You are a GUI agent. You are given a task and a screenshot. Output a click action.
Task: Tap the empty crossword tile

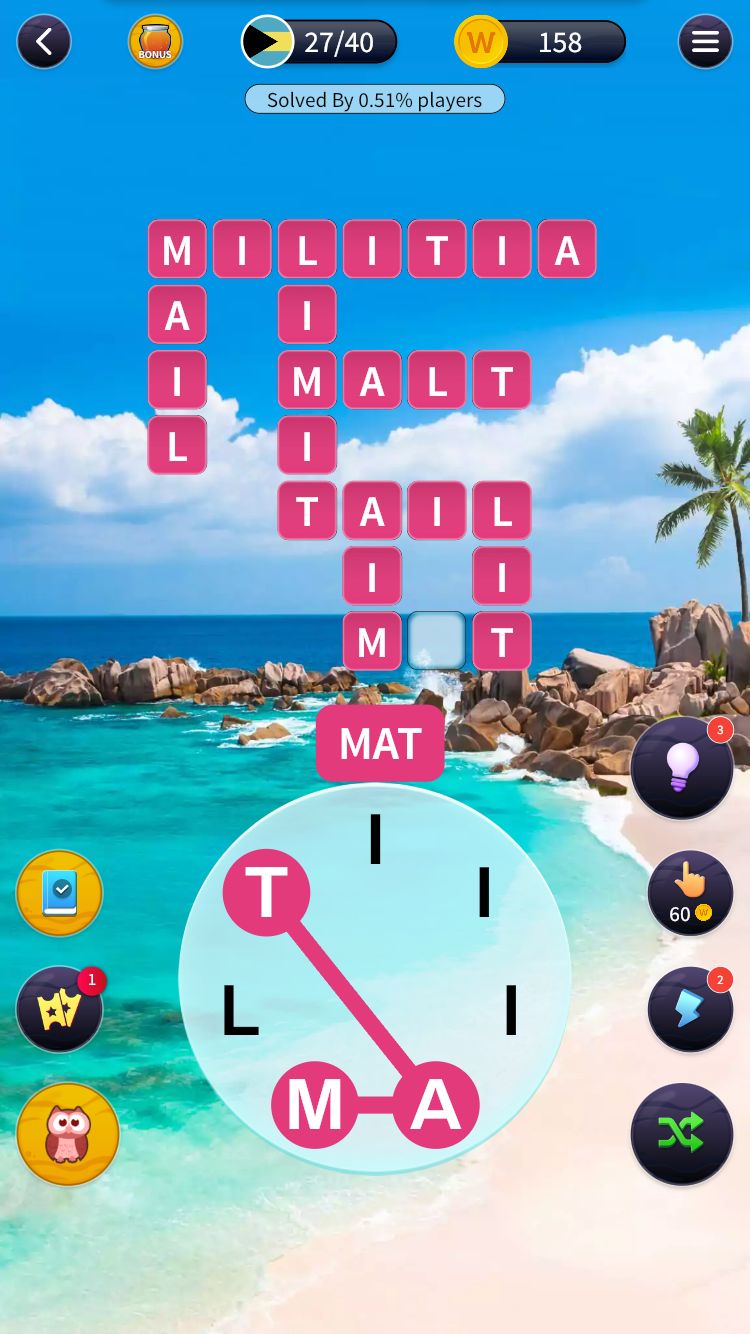pyautogui.click(x=436, y=641)
